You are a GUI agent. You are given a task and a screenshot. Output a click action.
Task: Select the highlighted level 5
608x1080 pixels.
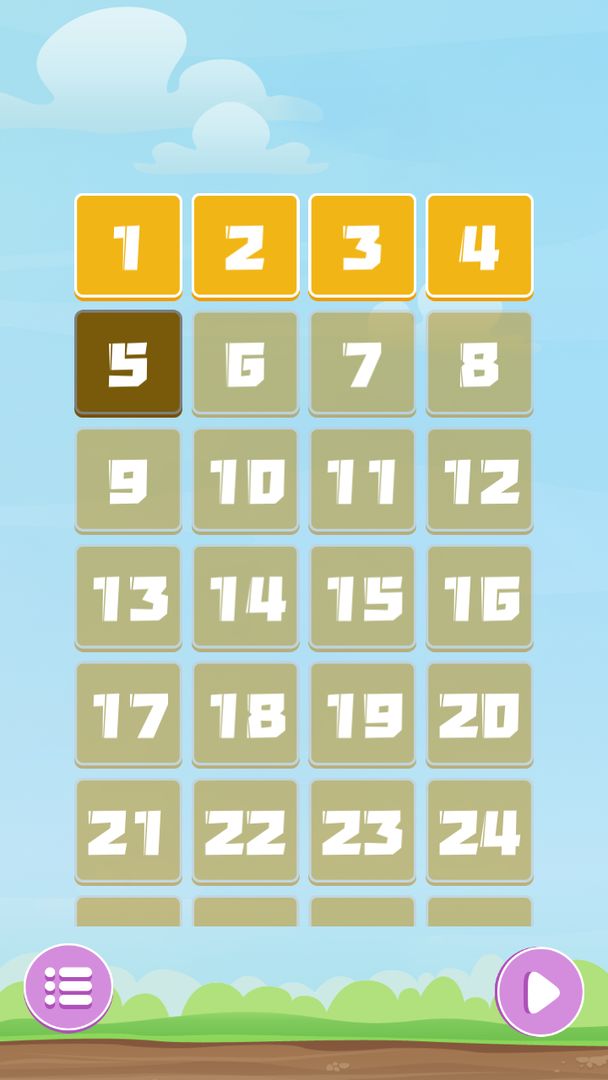pyautogui.click(x=128, y=363)
